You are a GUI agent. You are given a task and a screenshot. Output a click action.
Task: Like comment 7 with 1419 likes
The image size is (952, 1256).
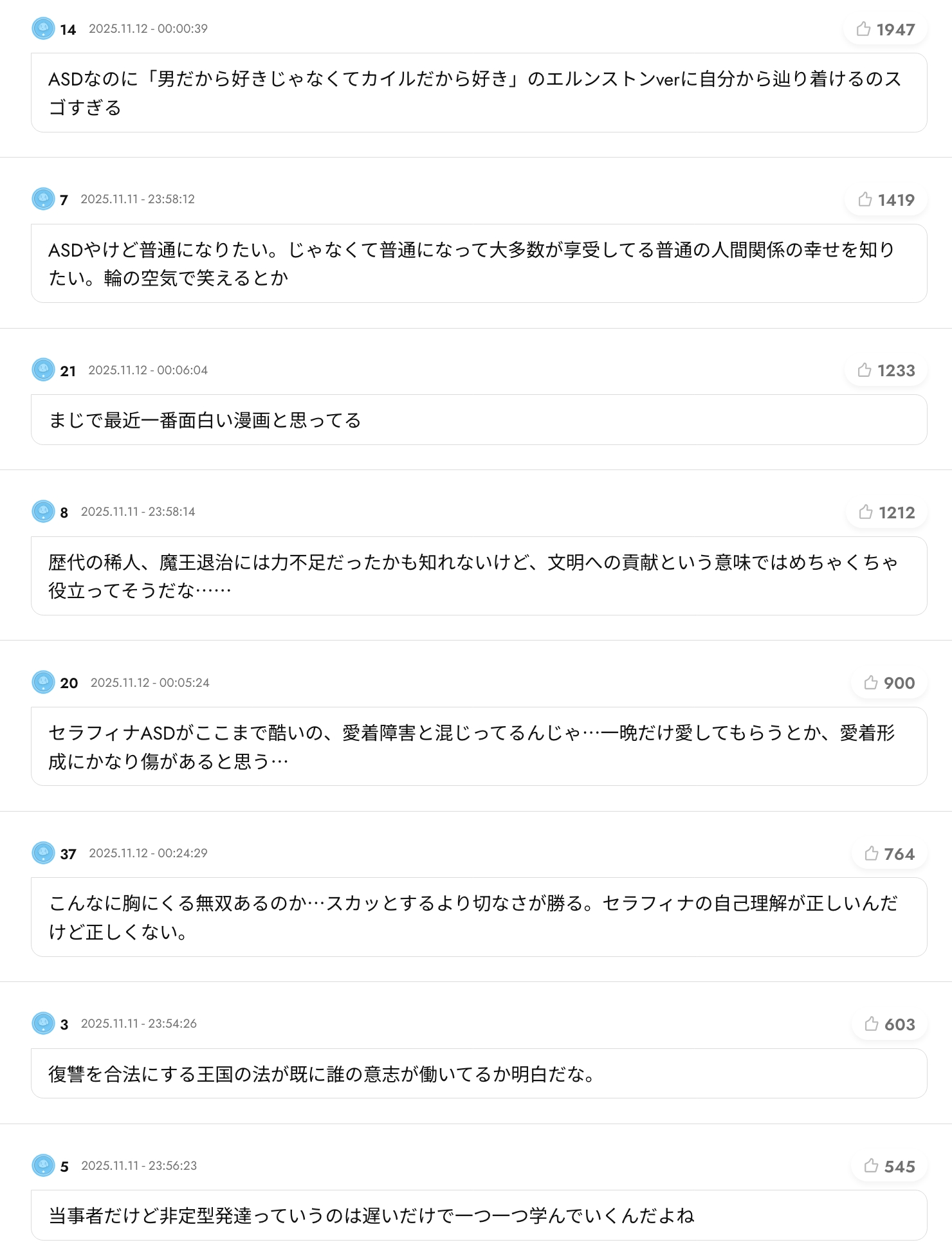865,199
